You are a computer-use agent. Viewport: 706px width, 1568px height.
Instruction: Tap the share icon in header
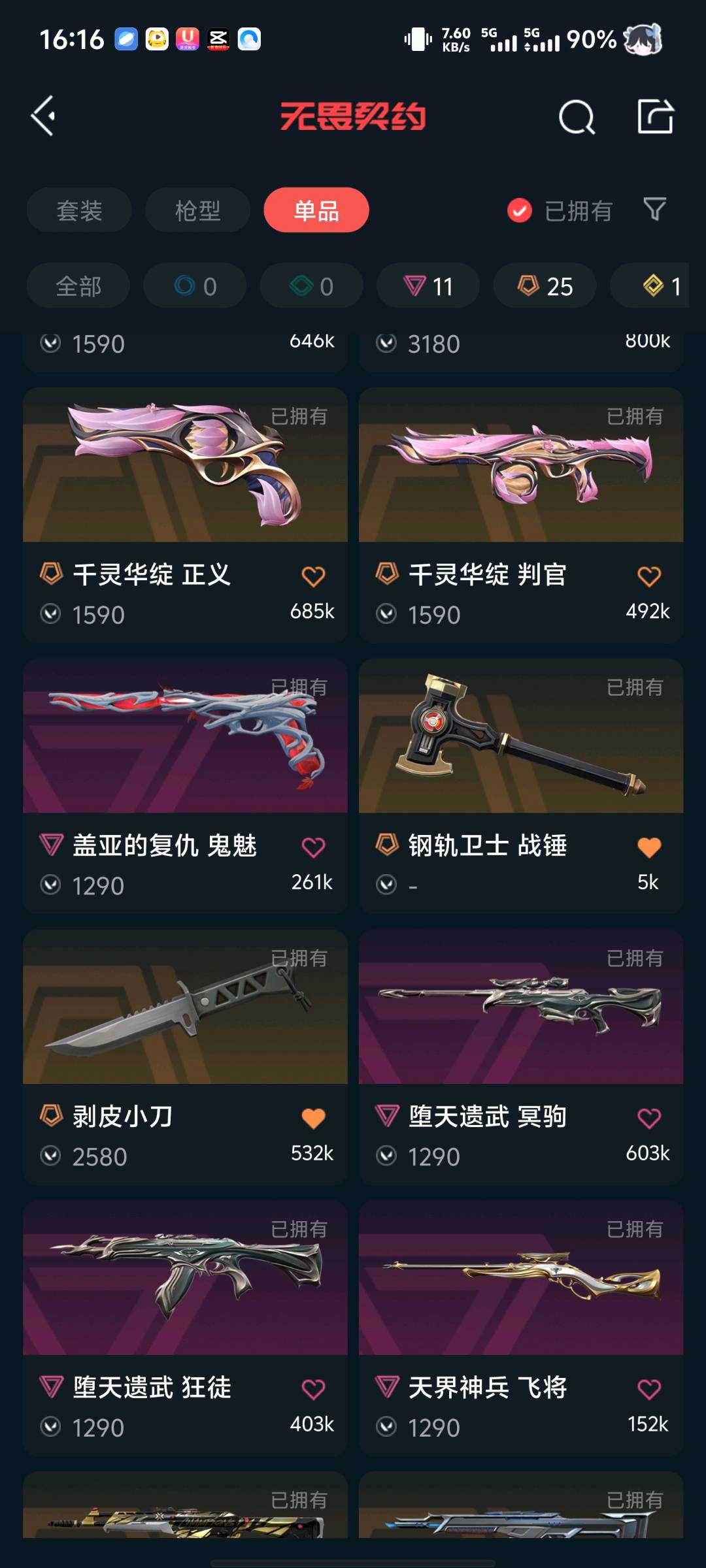[x=655, y=117]
